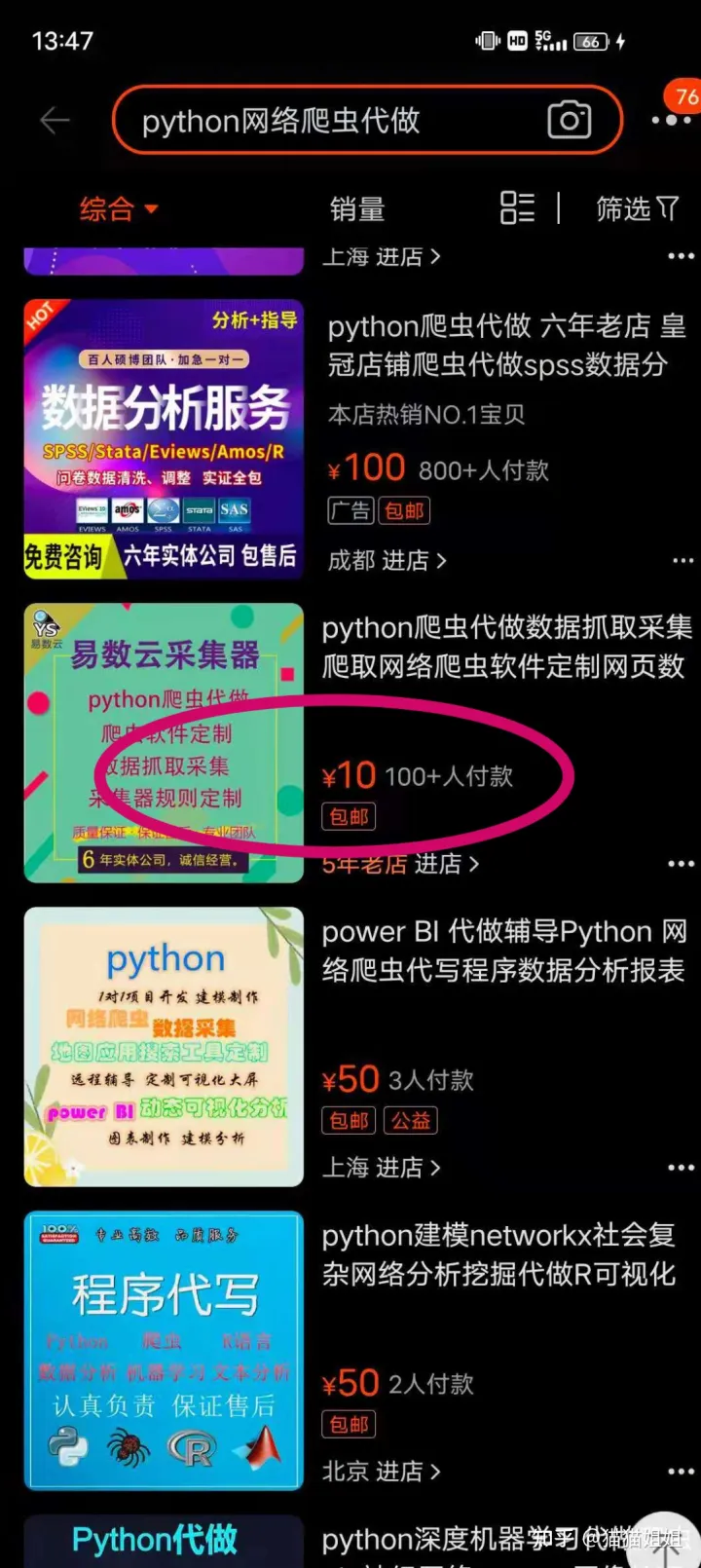
Task: Expand the 综合 sort dropdown
Action: pyautogui.click(x=118, y=208)
